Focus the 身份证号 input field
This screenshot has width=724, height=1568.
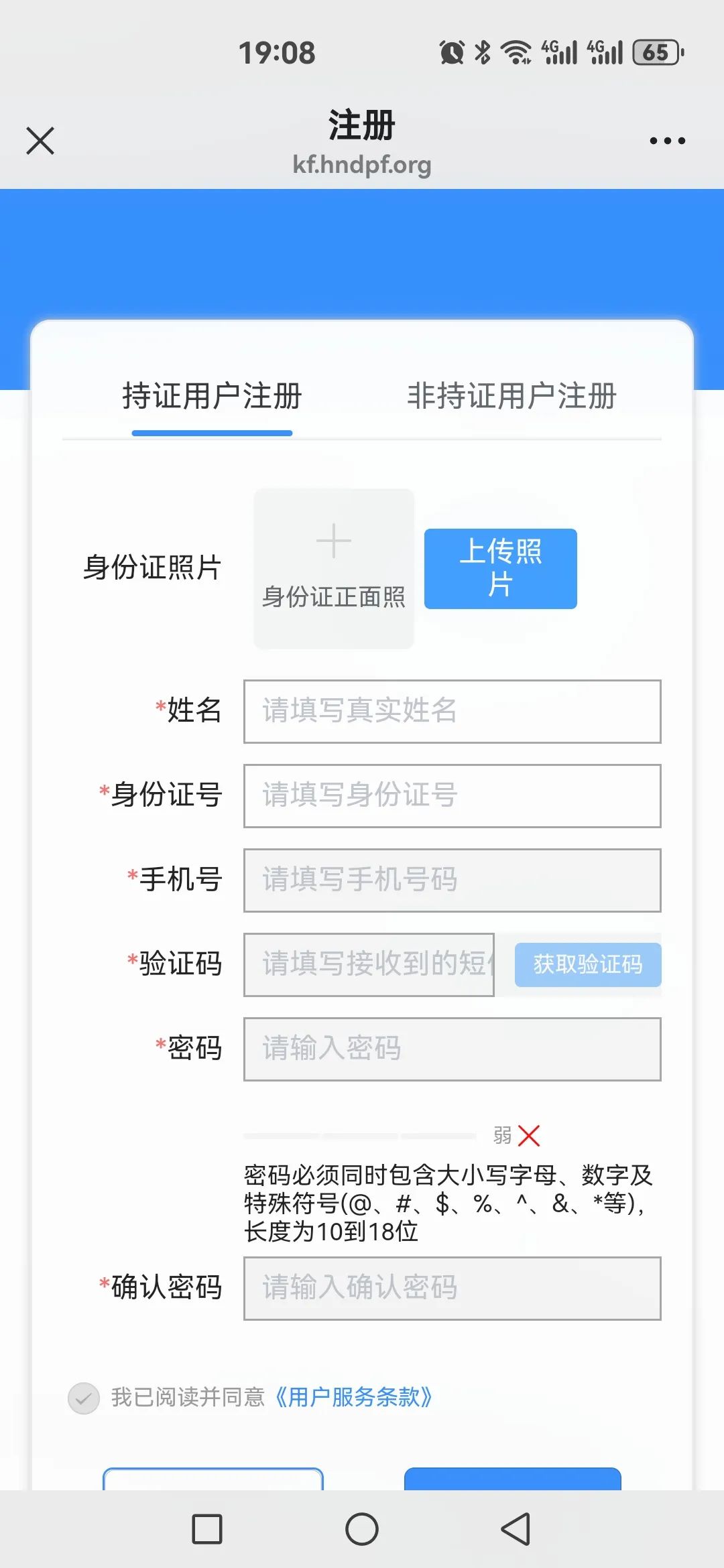coord(452,796)
